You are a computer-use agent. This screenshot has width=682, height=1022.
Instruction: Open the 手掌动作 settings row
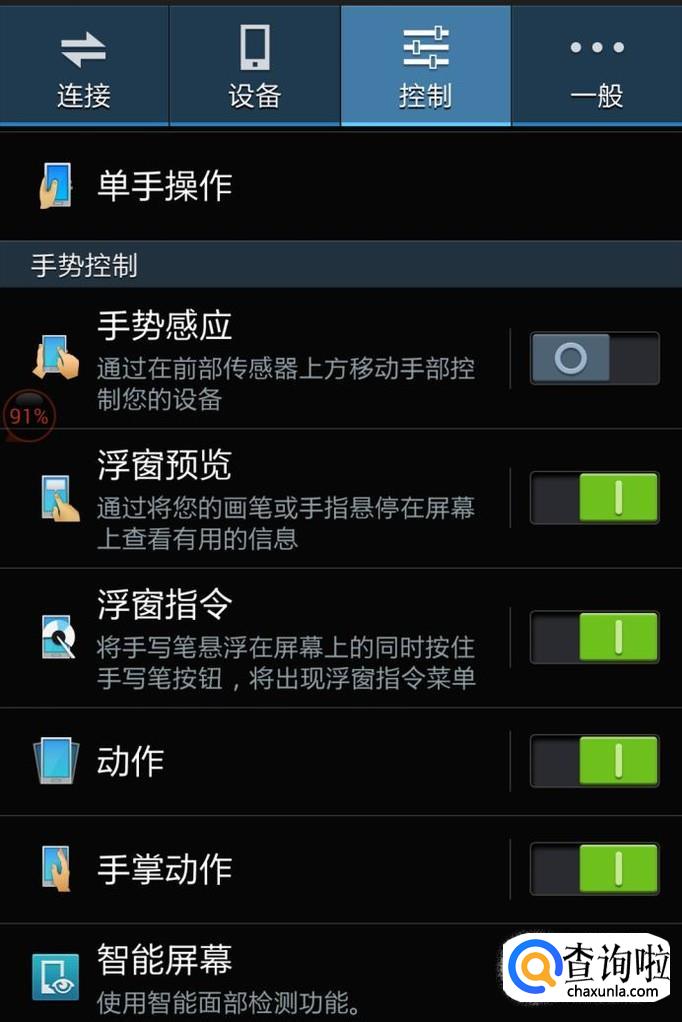tap(254, 869)
